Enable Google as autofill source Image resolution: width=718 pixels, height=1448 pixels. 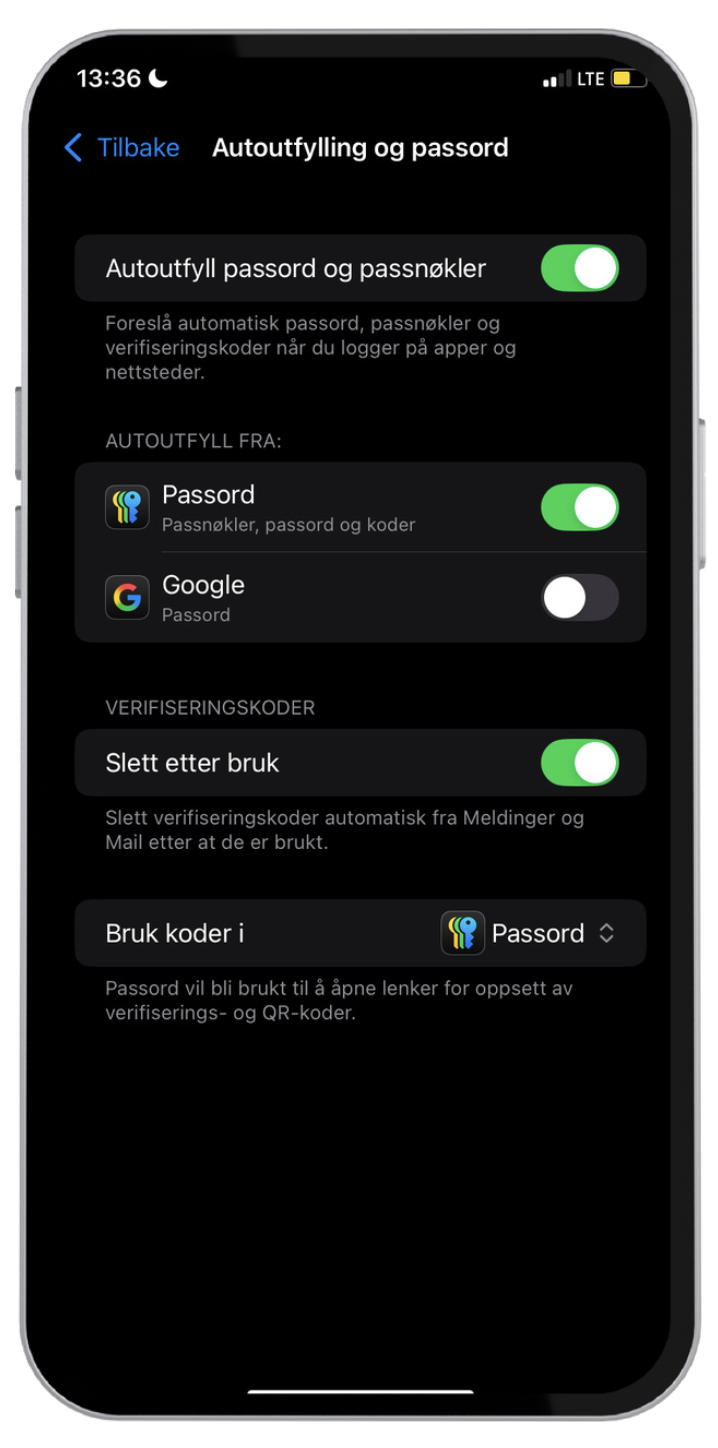pos(579,598)
